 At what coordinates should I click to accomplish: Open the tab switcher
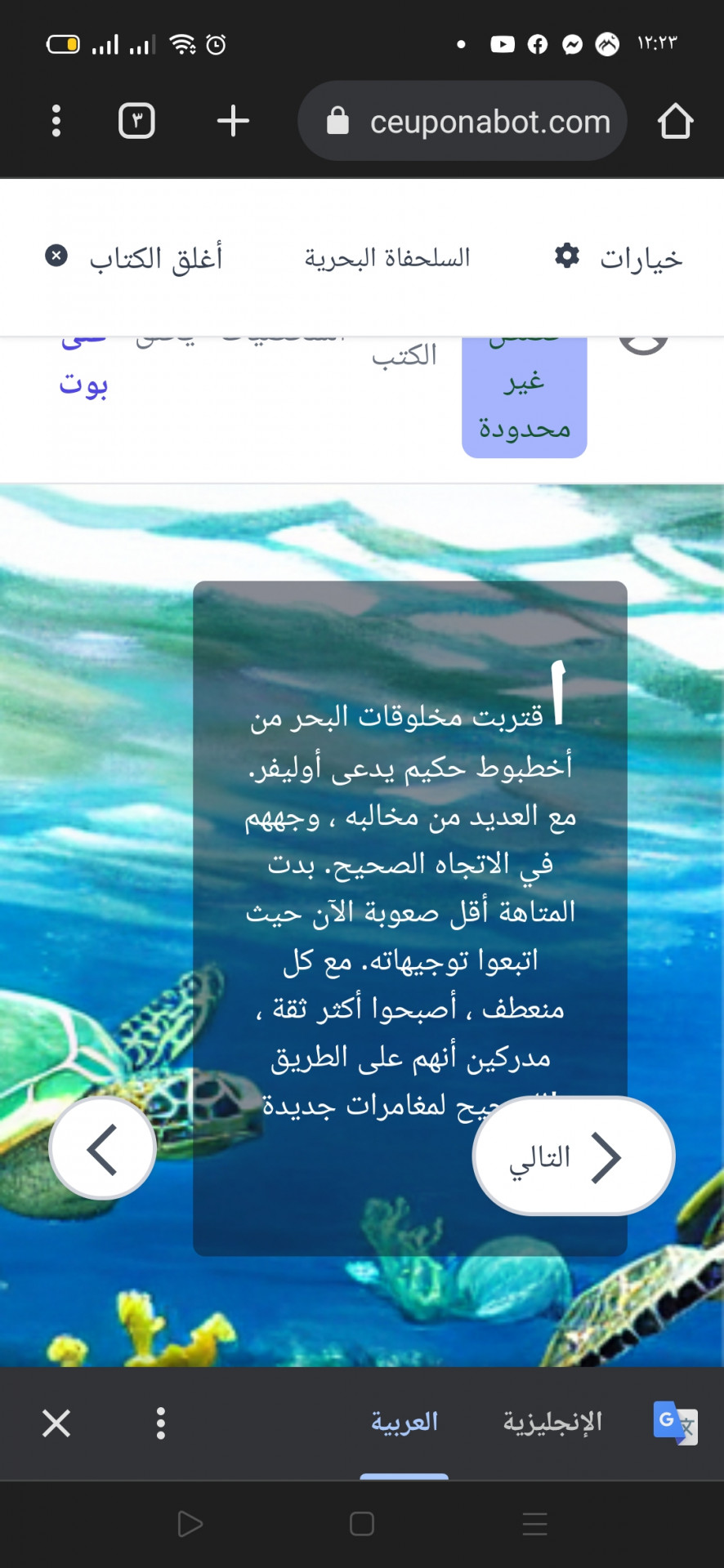[136, 121]
